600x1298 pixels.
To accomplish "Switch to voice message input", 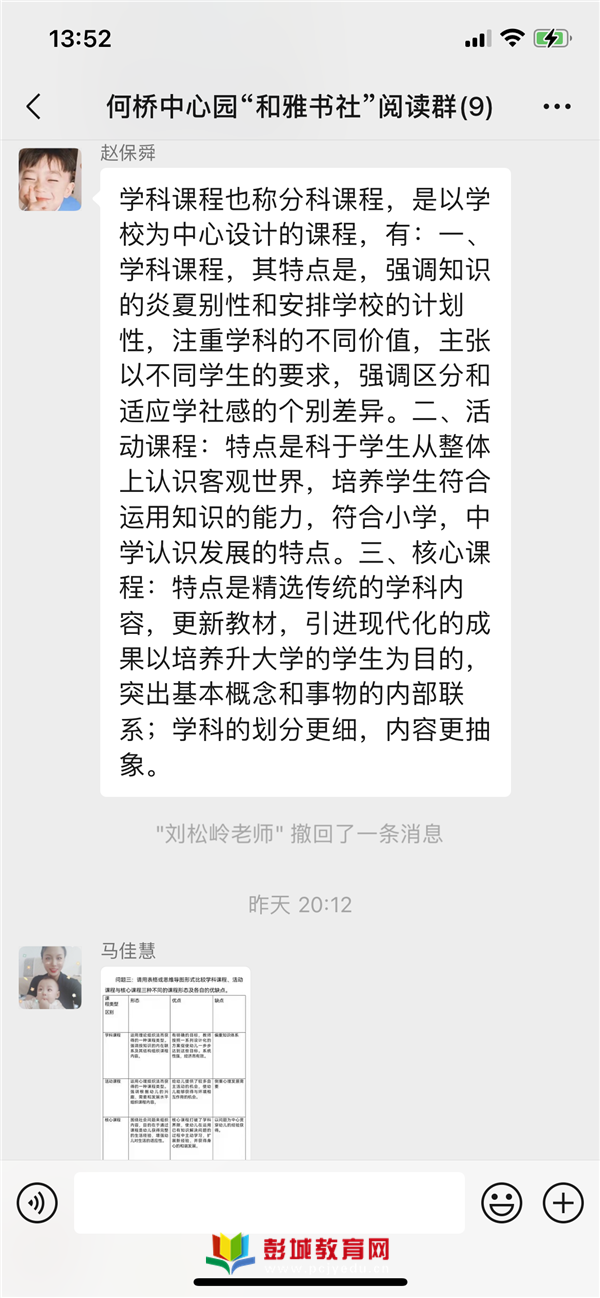I will [x=37, y=1202].
